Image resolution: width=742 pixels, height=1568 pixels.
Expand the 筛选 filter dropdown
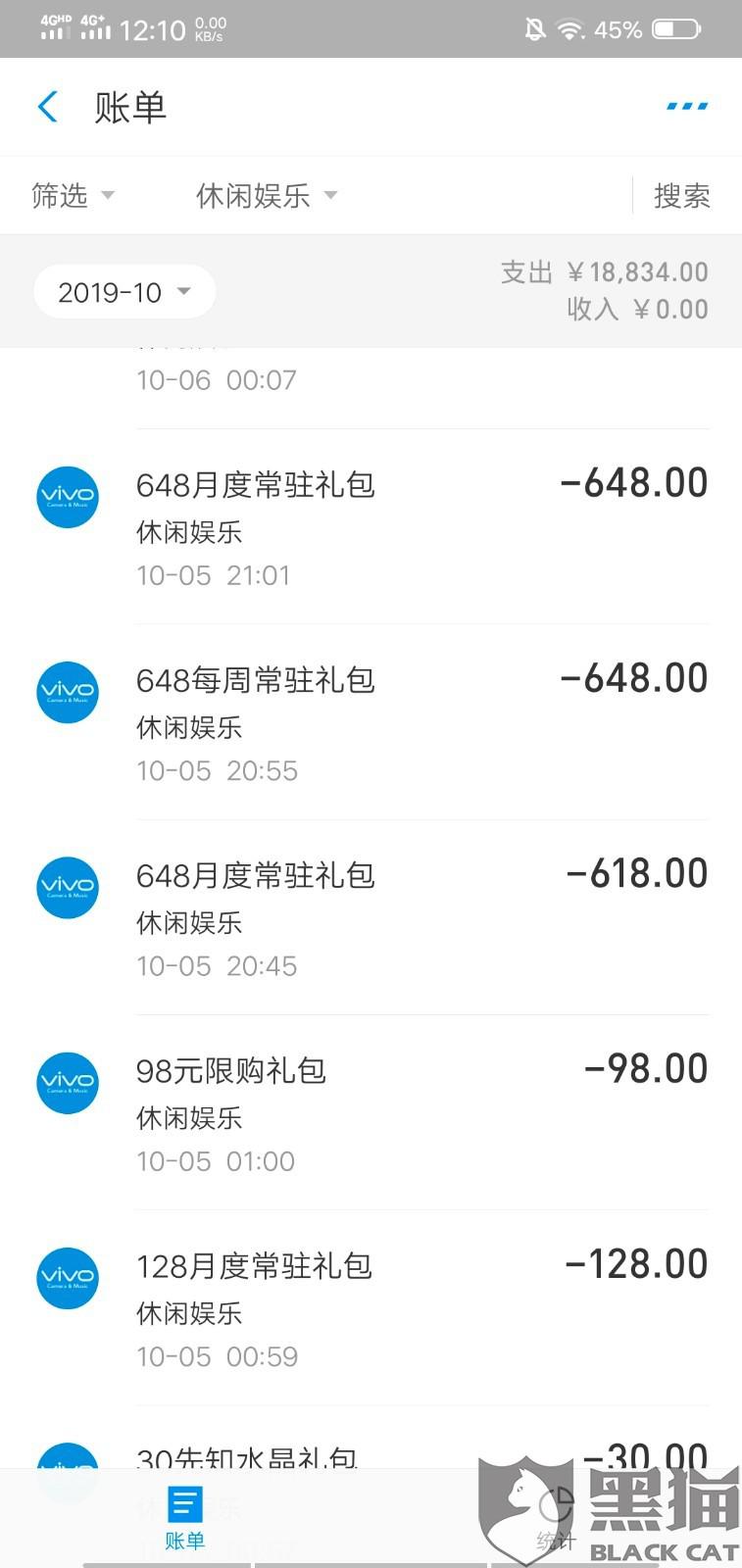coord(73,196)
